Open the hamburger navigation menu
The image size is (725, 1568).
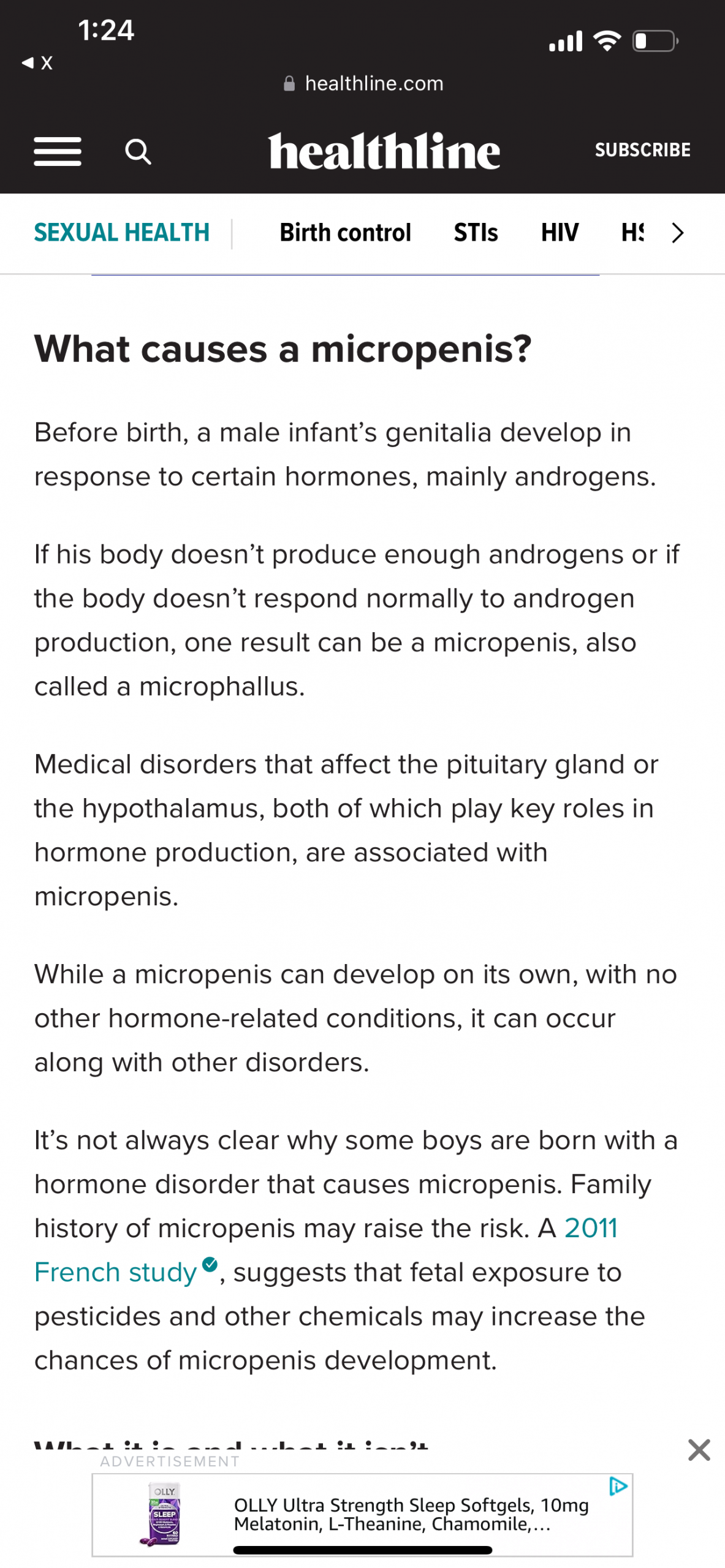57,151
